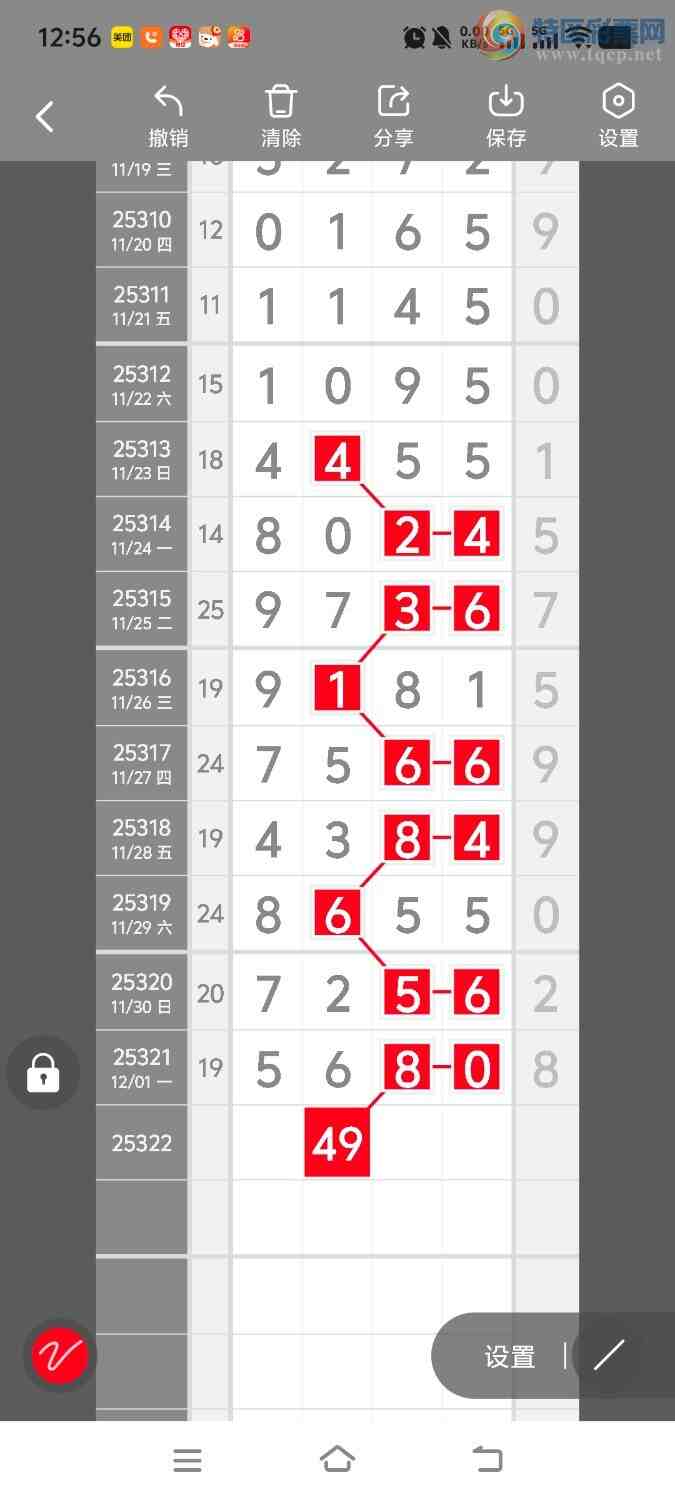Open the 设置 pill at bottom right
Viewport: 675px width, 1500px height.
click(x=510, y=1356)
